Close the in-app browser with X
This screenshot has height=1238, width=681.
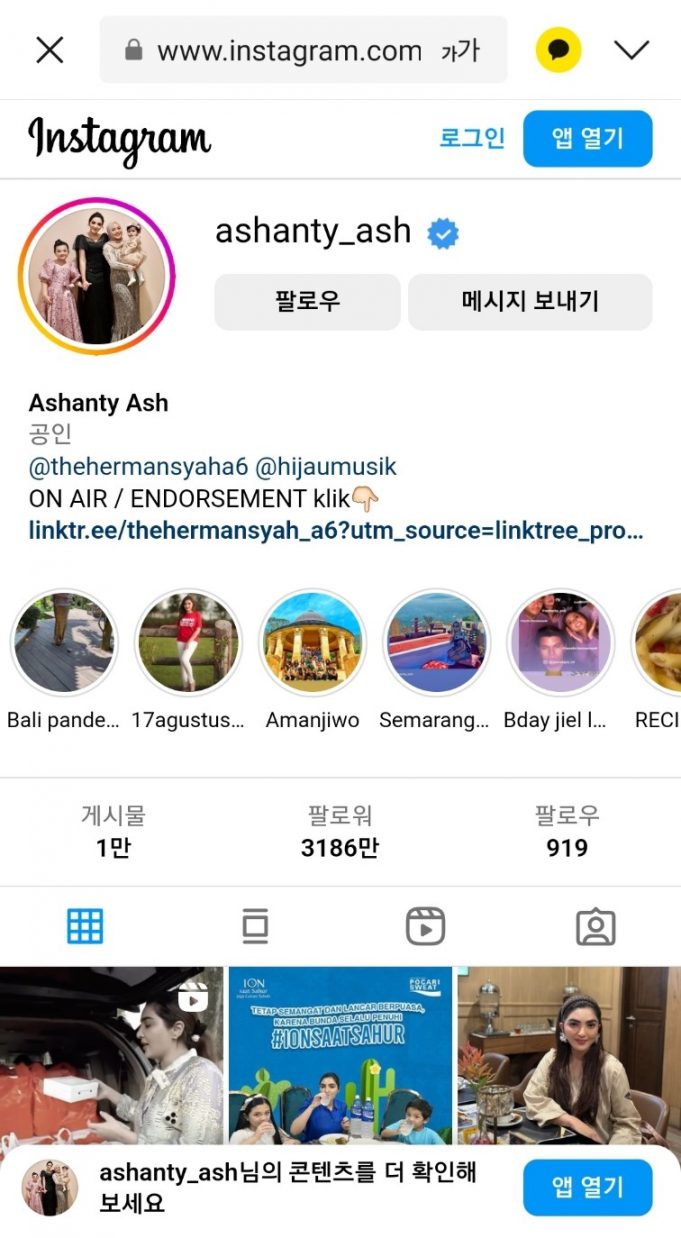[x=49, y=50]
